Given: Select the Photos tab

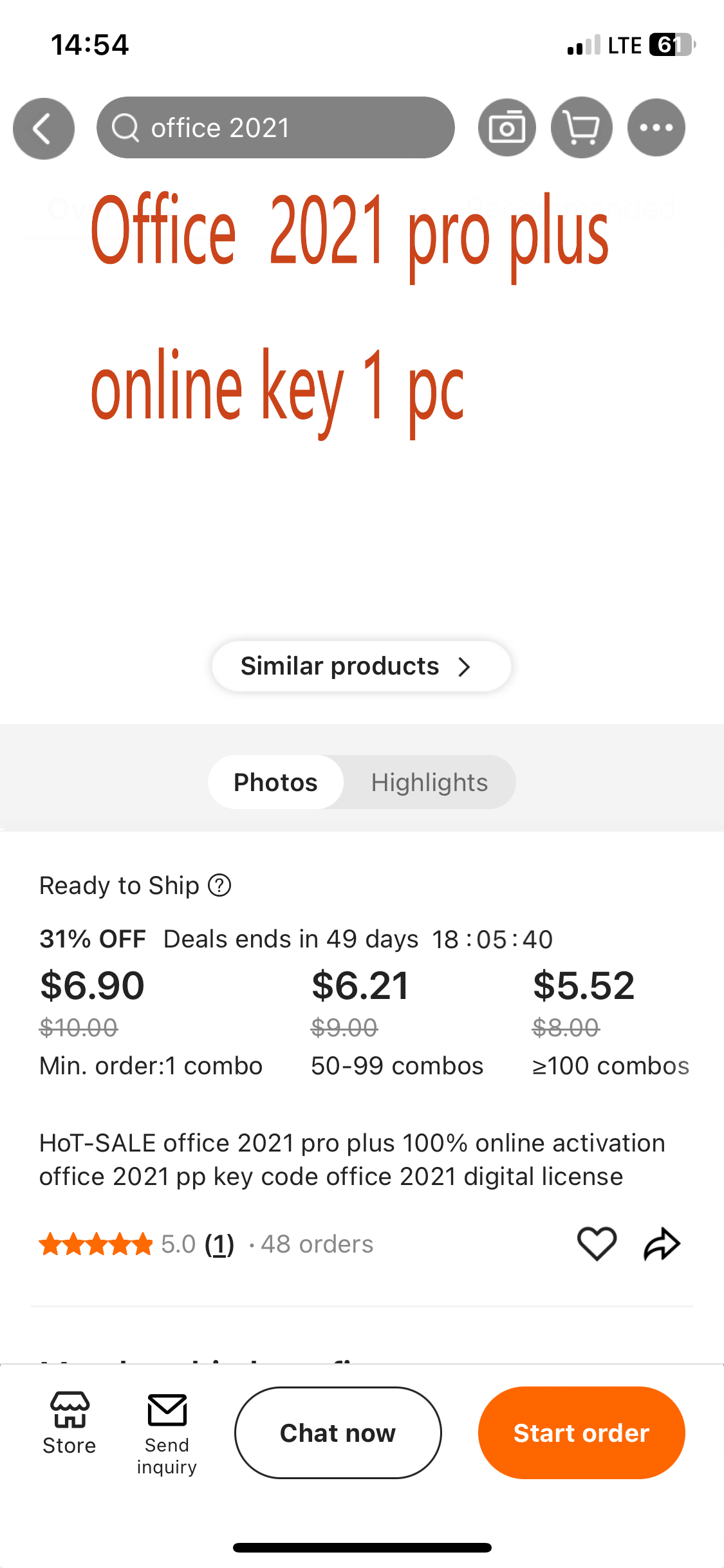Looking at the screenshot, I should pos(275,783).
